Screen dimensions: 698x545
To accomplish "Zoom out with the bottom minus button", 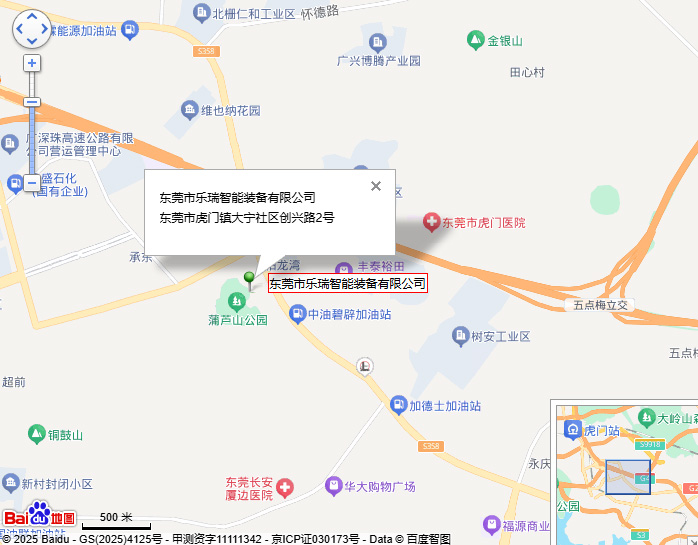I will 32,183.
